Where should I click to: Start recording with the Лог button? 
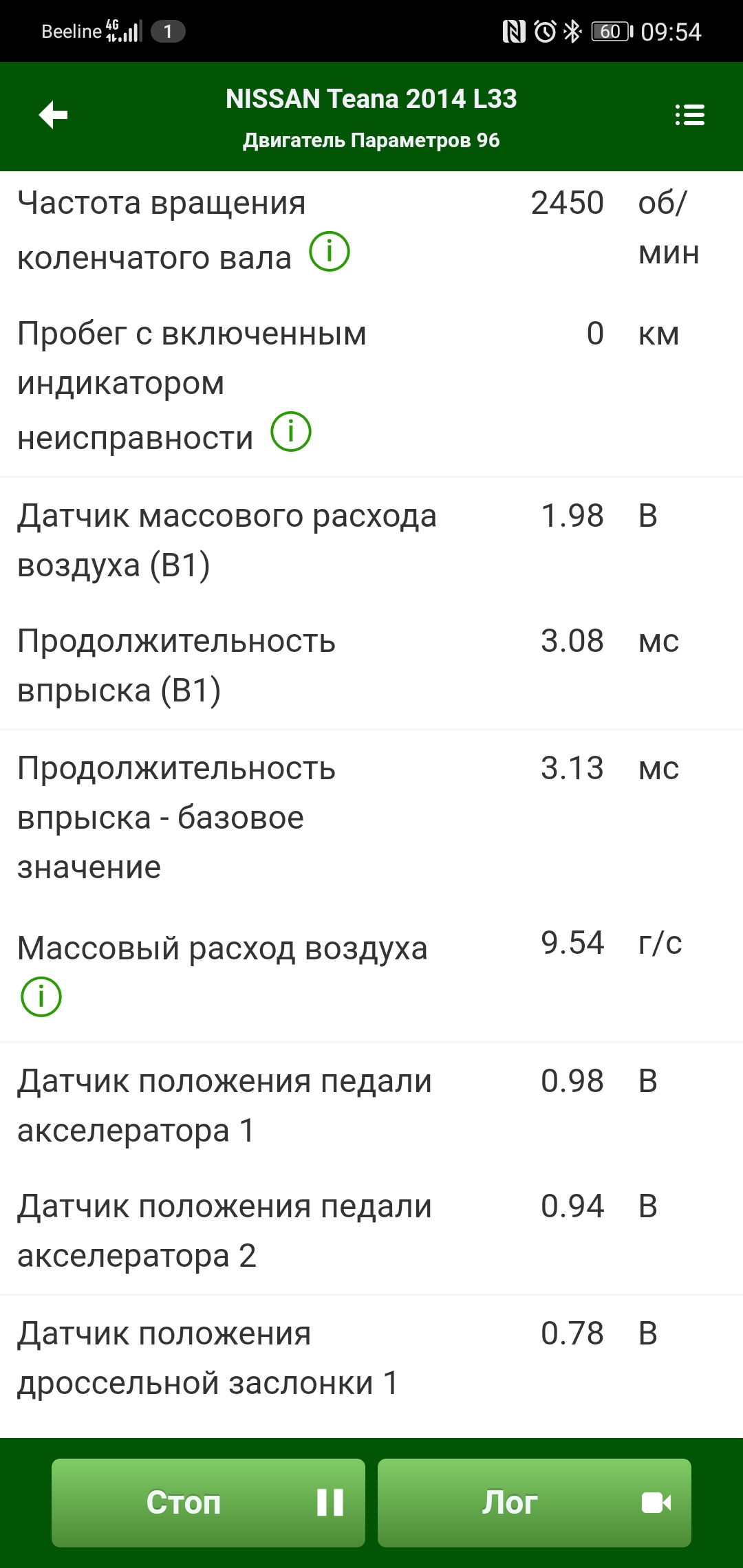point(535,1503)
